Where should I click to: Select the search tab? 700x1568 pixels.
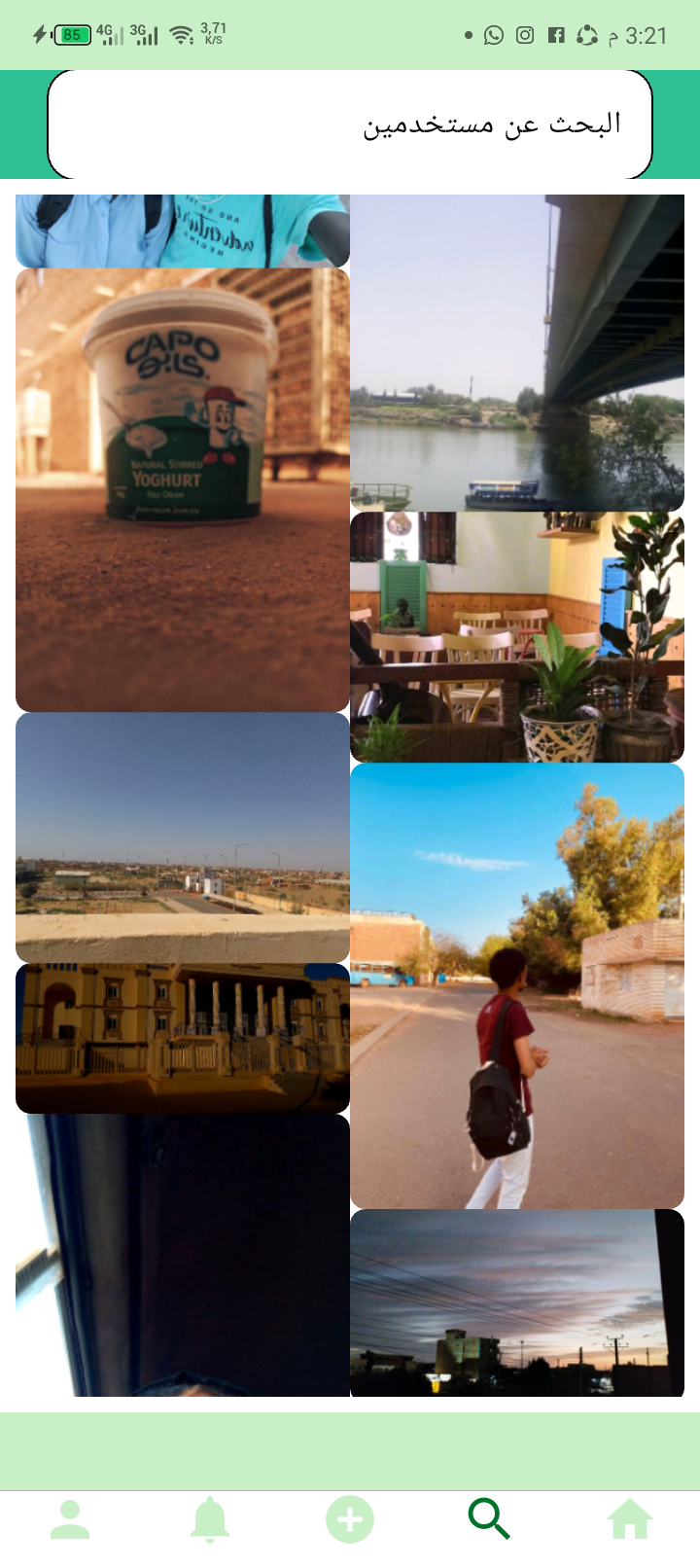tap(489, 1519)
